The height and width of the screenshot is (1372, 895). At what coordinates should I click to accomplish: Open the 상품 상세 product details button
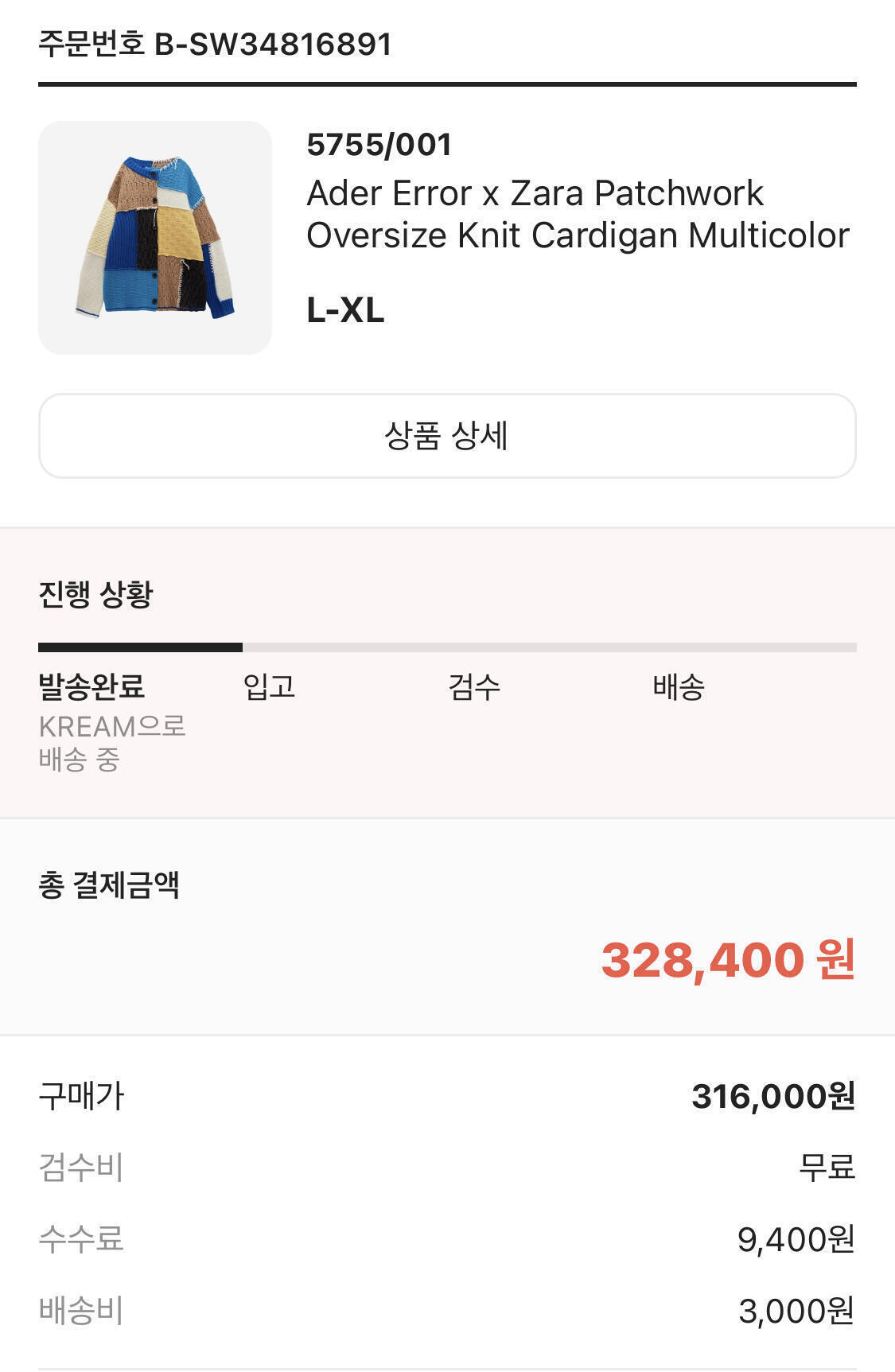(x=447, y=436)
